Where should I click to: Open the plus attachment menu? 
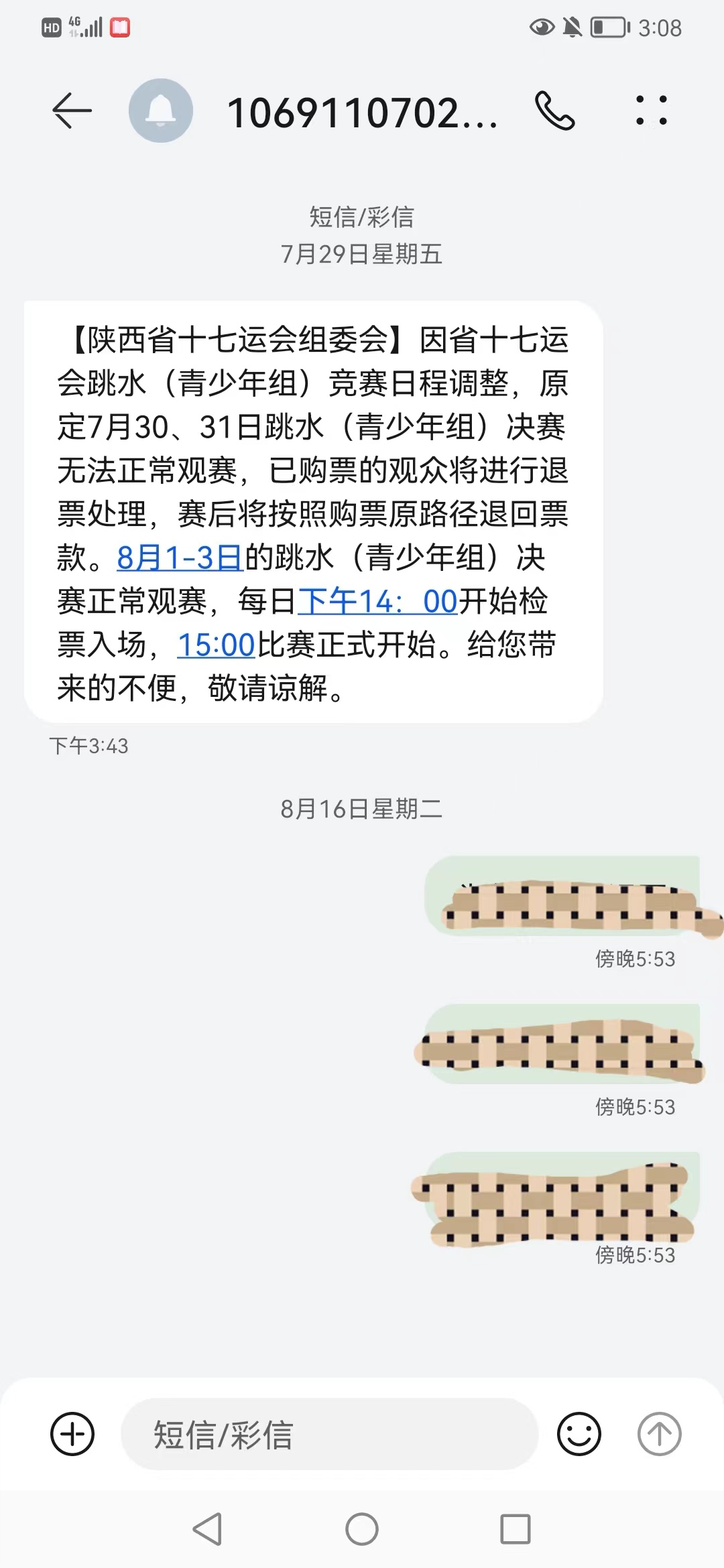coord(72,1434)
